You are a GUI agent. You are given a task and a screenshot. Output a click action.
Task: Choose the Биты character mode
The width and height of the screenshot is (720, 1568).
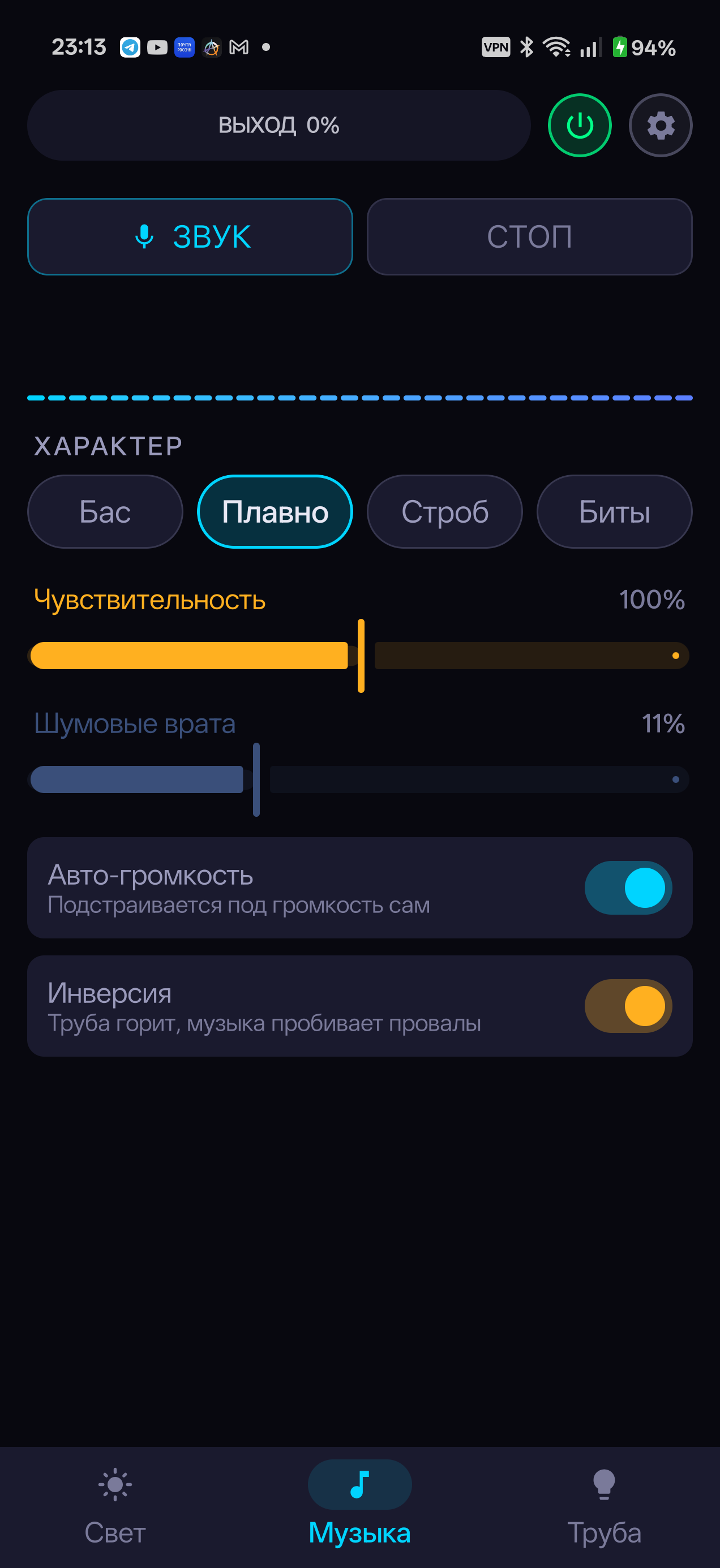[615, 512]
